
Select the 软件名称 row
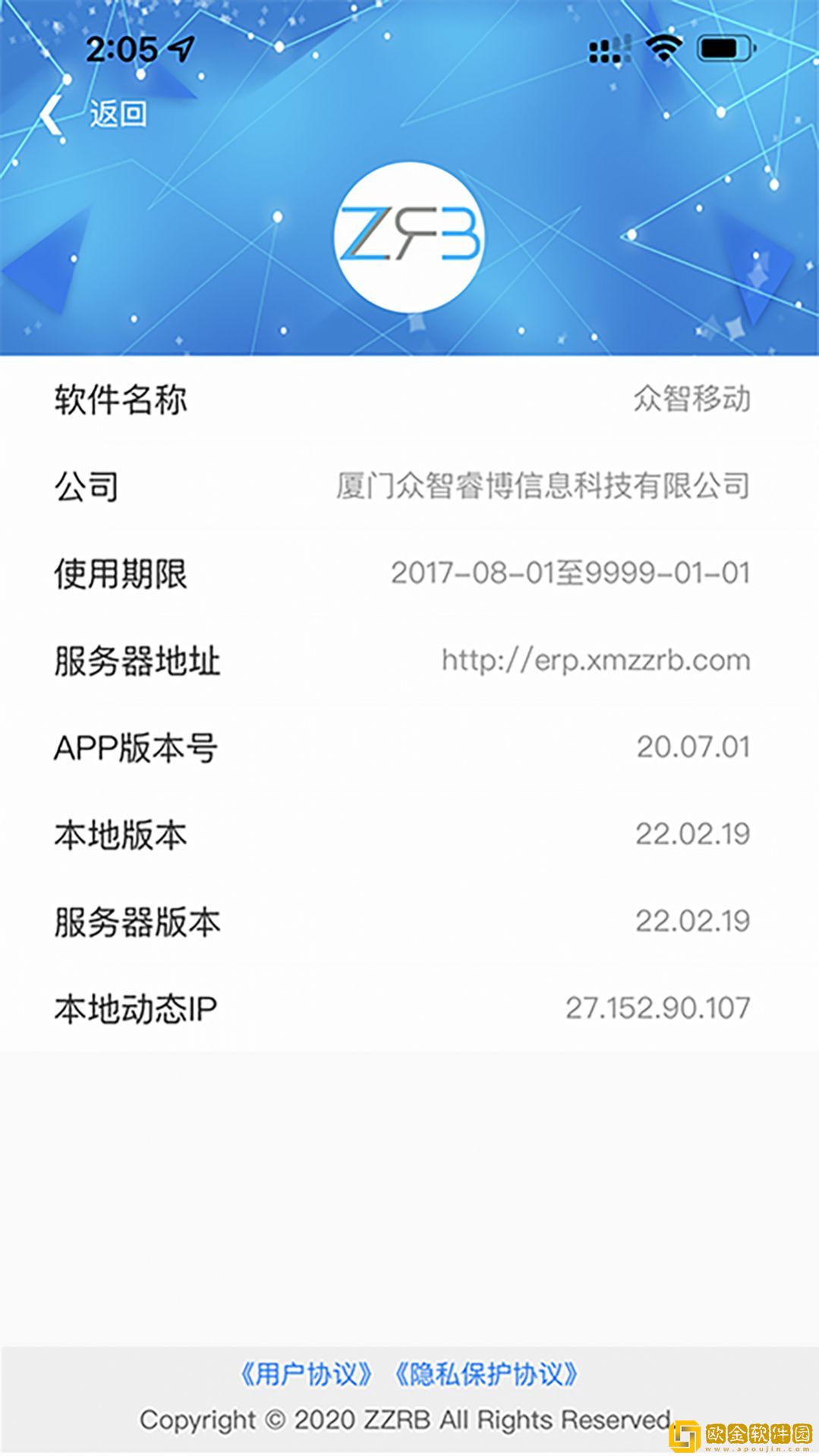click(409, 400)
